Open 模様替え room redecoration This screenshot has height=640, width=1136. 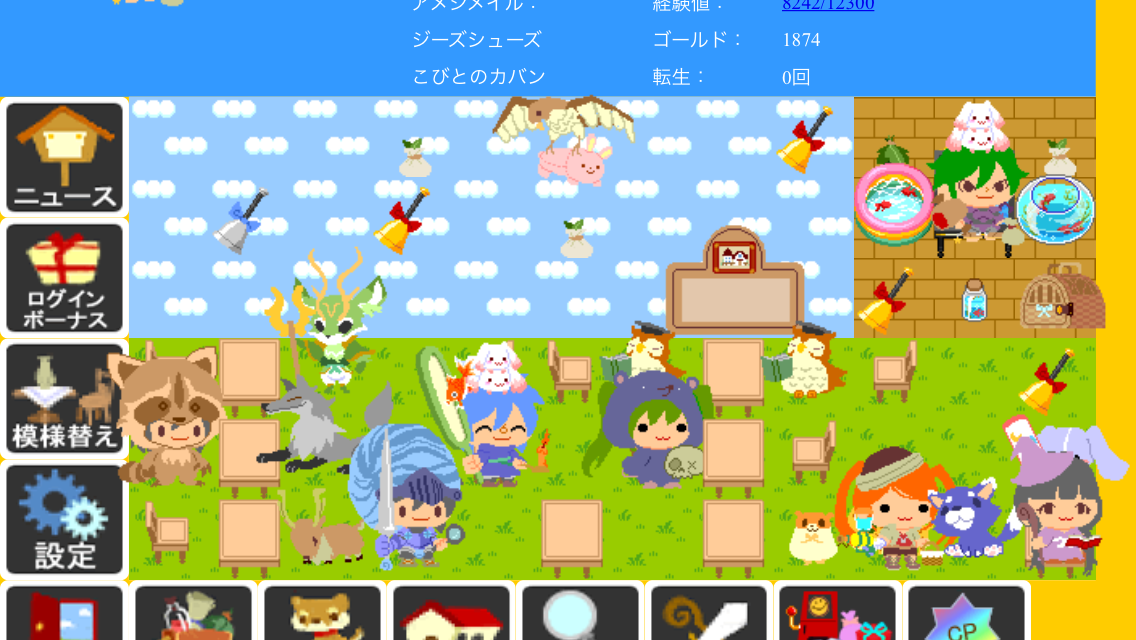pyautogui.click(x=64, y=399)
